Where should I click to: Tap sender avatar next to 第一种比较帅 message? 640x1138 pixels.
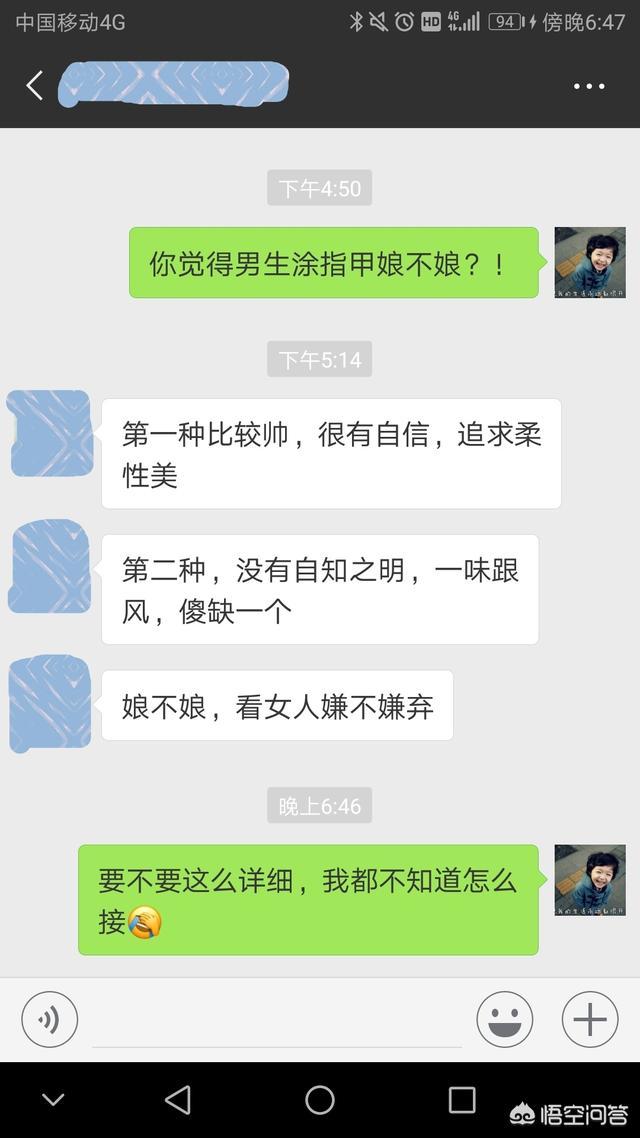coord(51,433)
